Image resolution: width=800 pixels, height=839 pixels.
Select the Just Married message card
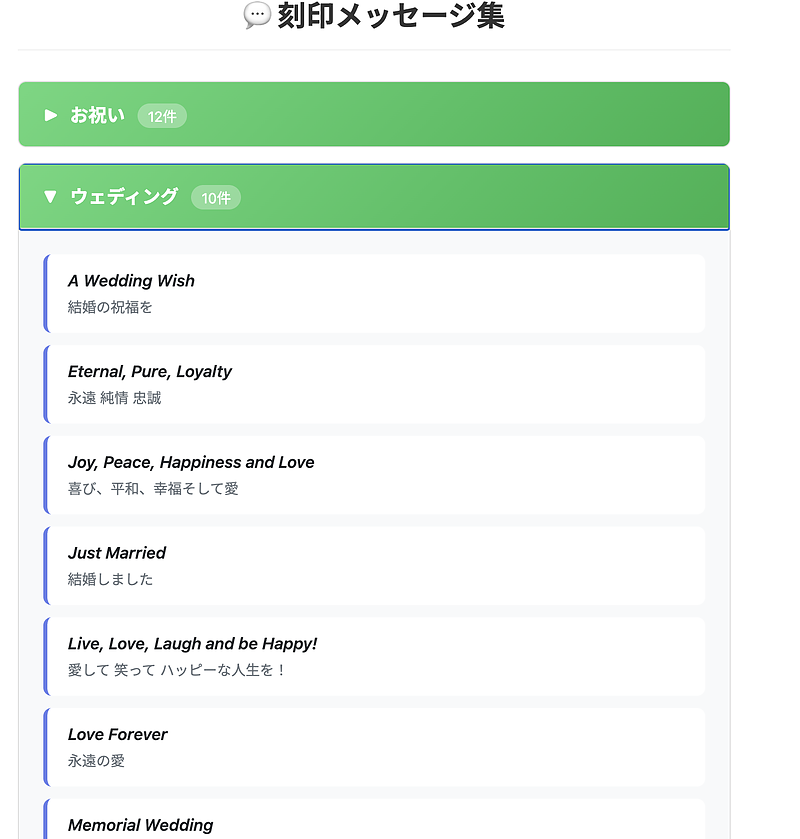coord(375,565)
